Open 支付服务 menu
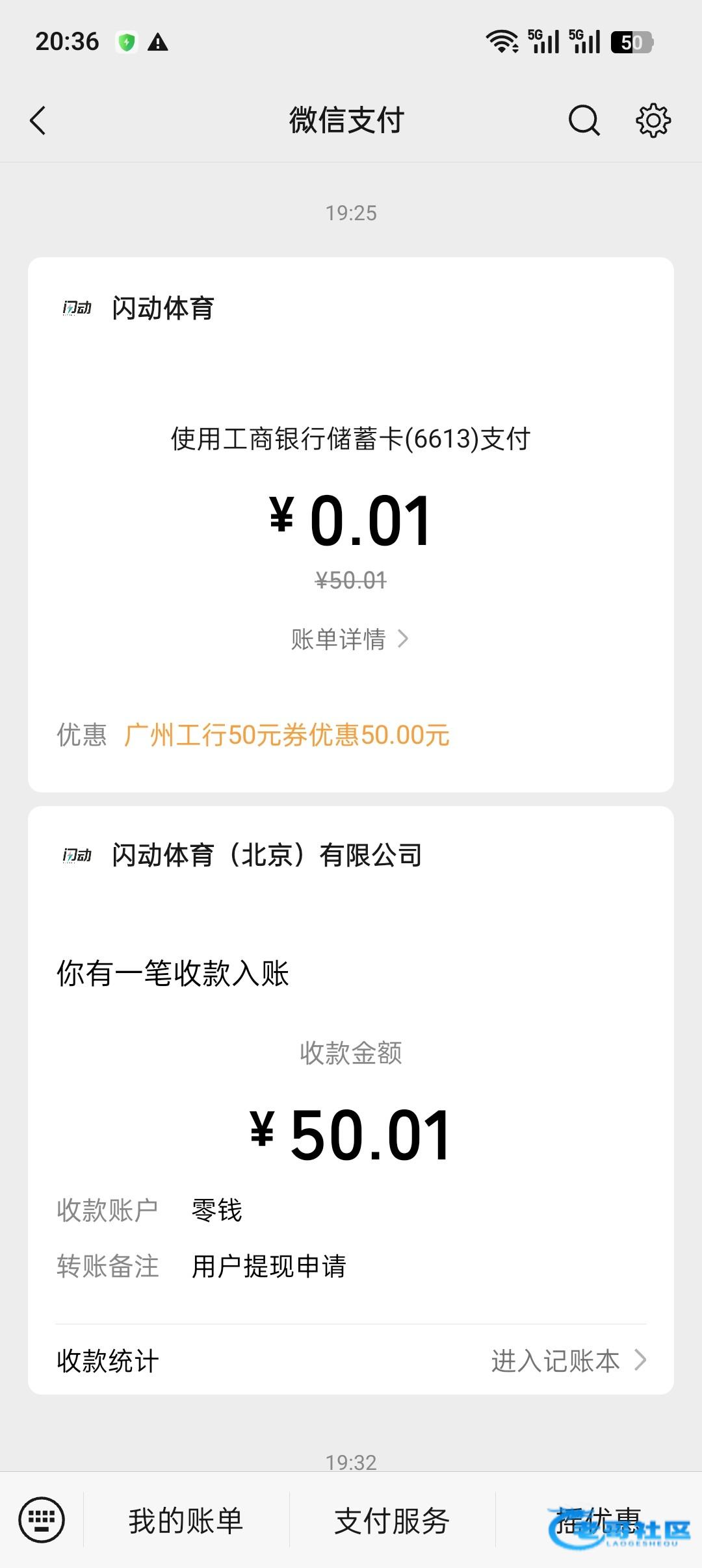The width and height of the screenshot is (702, 1568). pyautogui.click(x=392, y=1521)
